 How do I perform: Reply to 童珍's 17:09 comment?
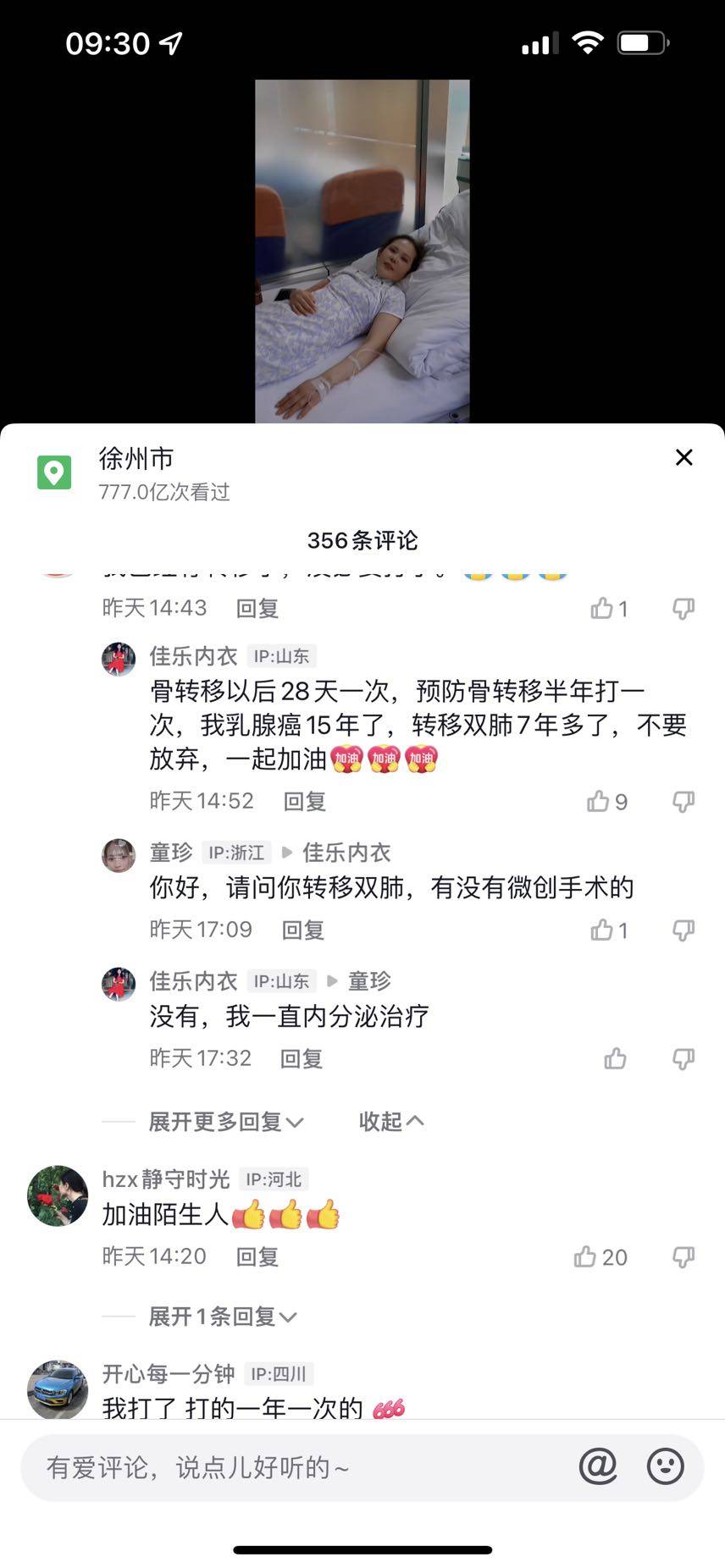(x=302, y=930)
